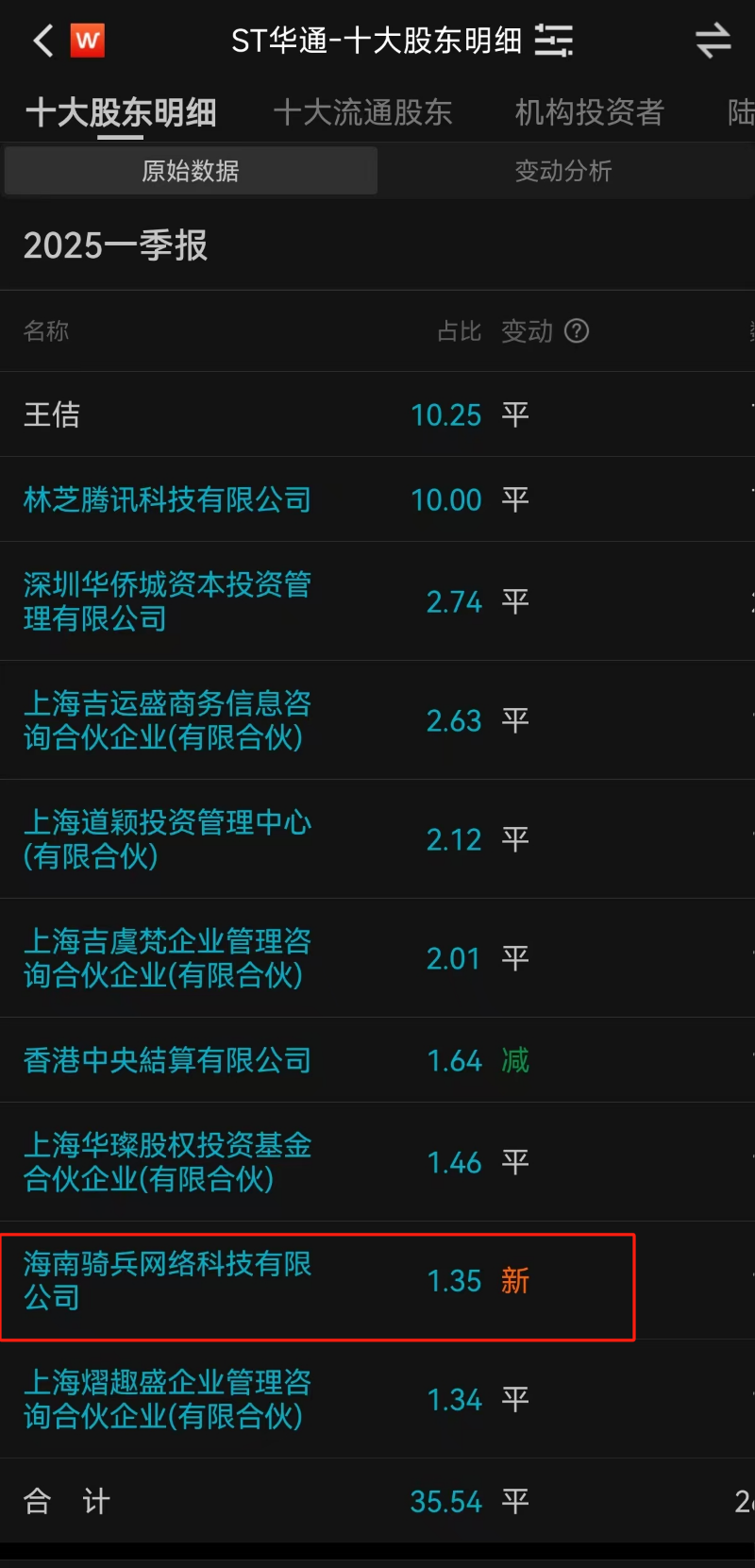Go back using the top-left arrow
Image resolution: width=755 pixels, height=1568 pixels.
pyautogui.click(x=42, y=41)
